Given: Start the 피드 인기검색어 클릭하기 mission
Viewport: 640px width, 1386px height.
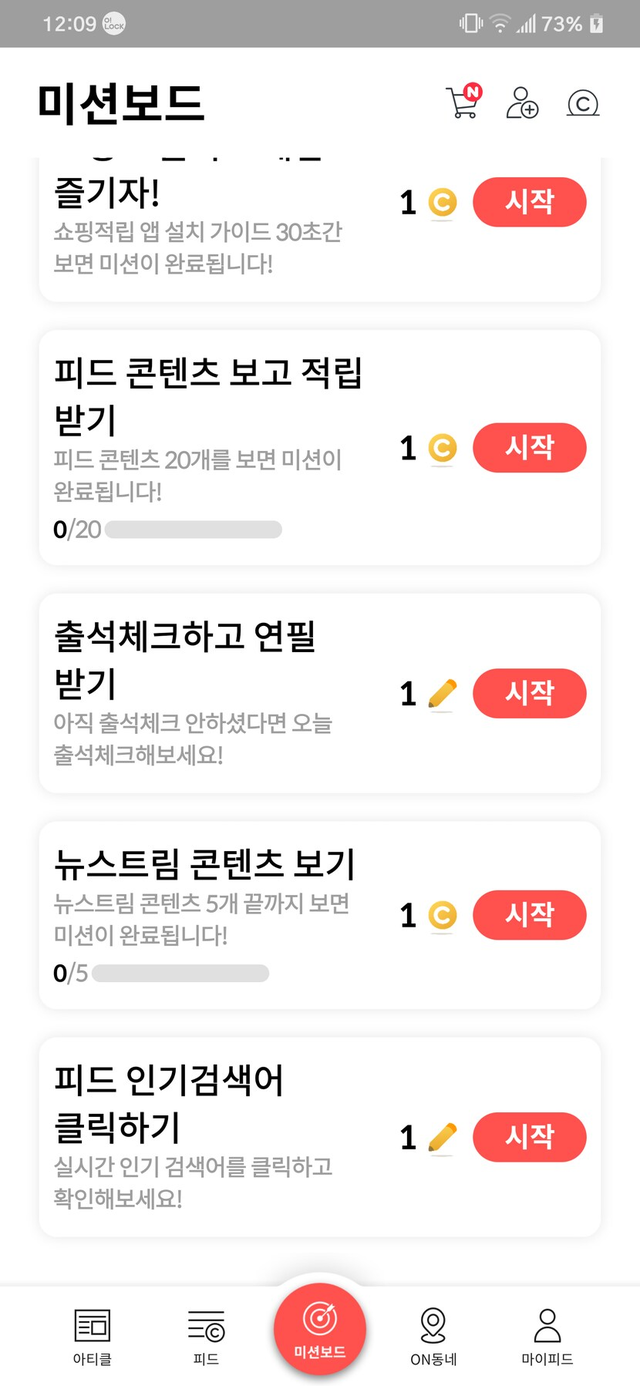Looking at the screenshot, I should tap(529, 1137).
